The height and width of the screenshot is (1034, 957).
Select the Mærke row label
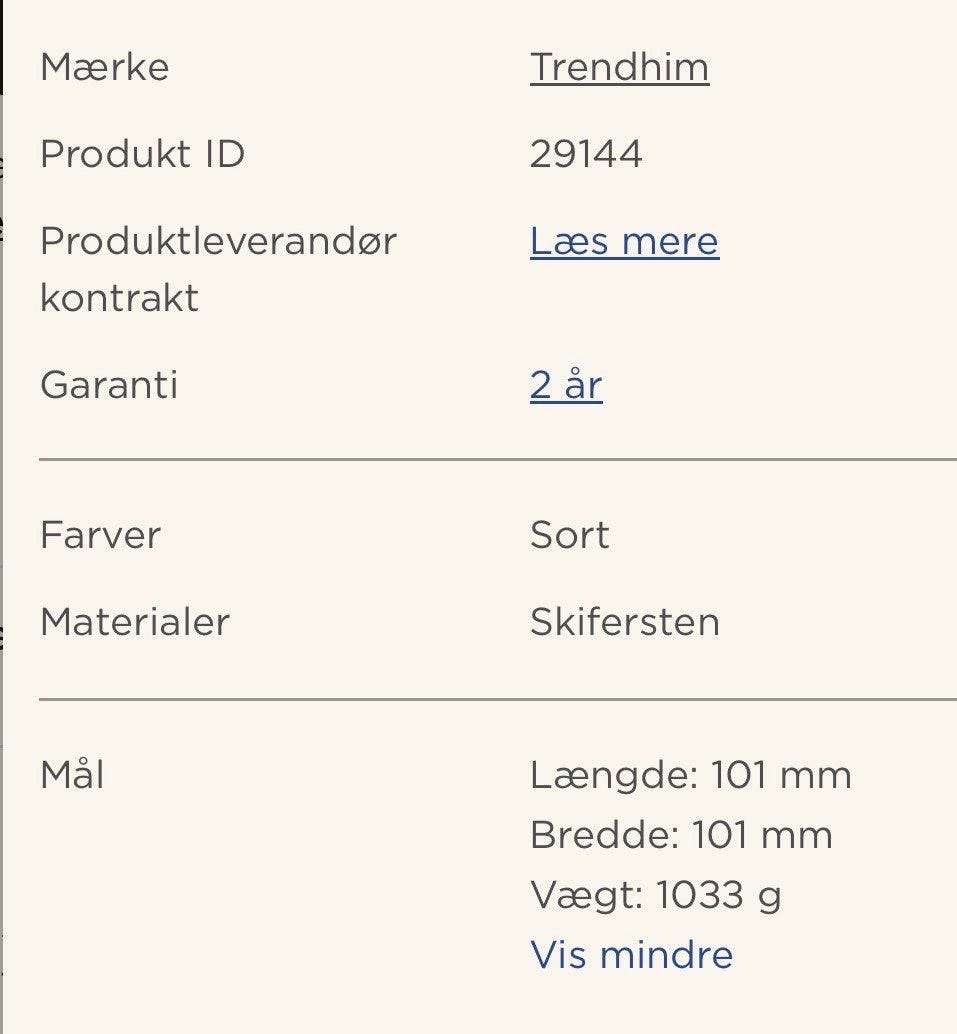click(104, 67)
